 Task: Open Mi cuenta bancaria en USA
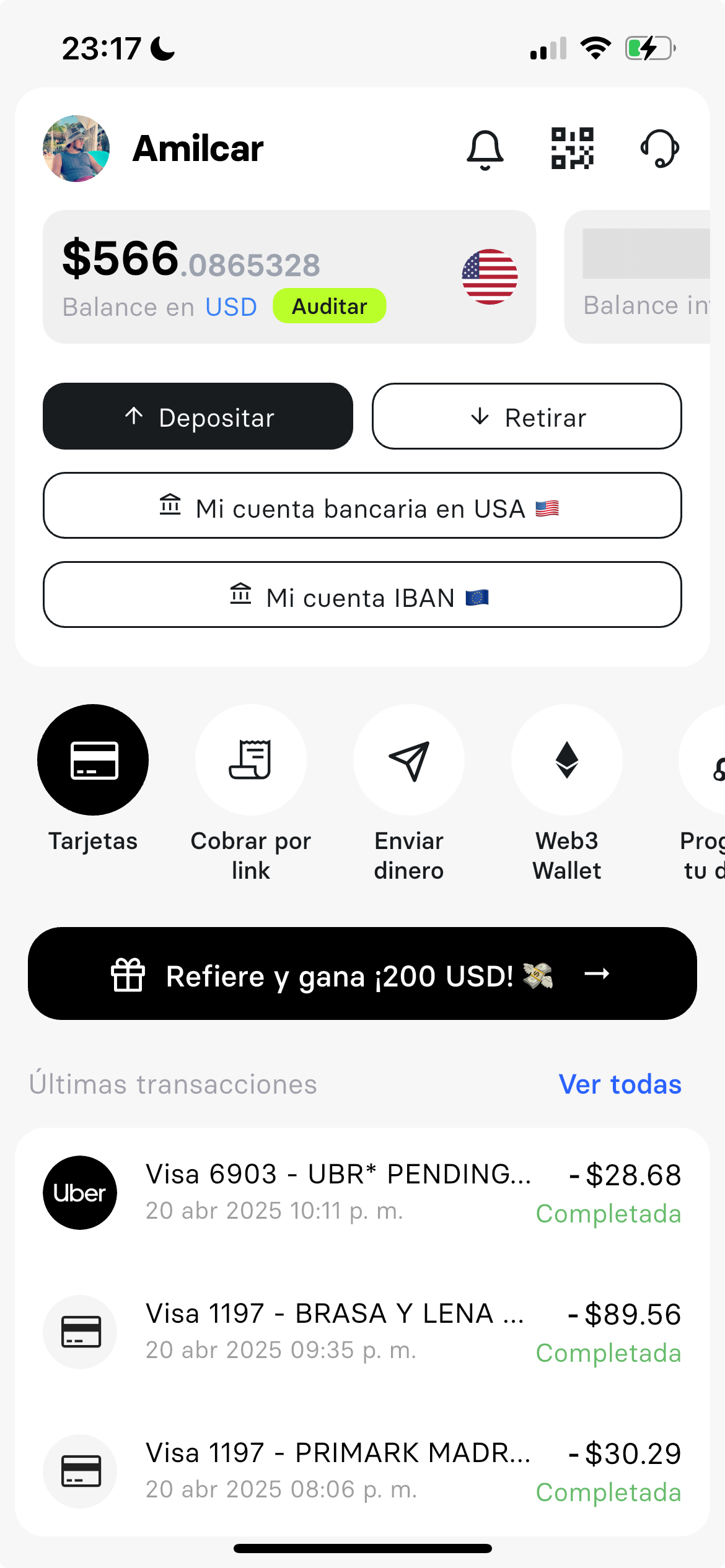(x=362, y=506)
